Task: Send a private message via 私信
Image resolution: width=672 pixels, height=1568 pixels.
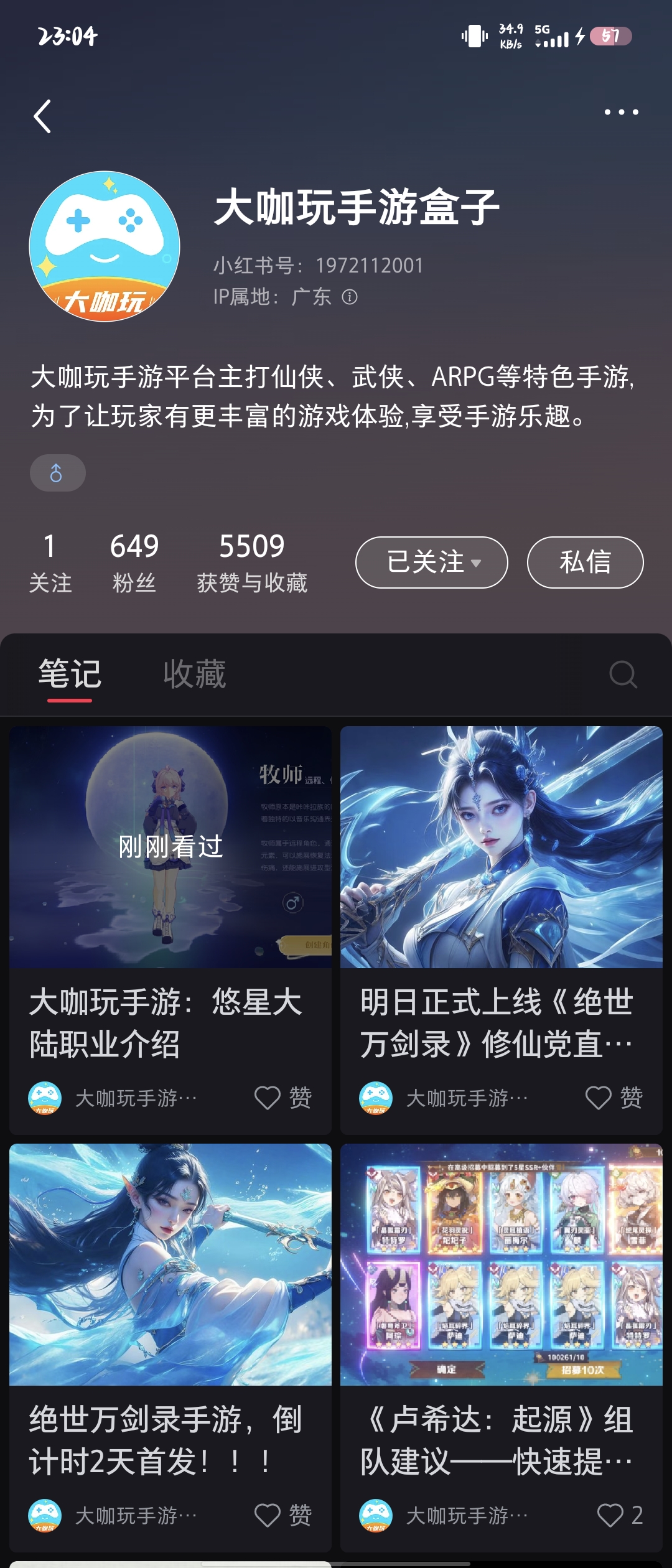Action: click(585, 562)
